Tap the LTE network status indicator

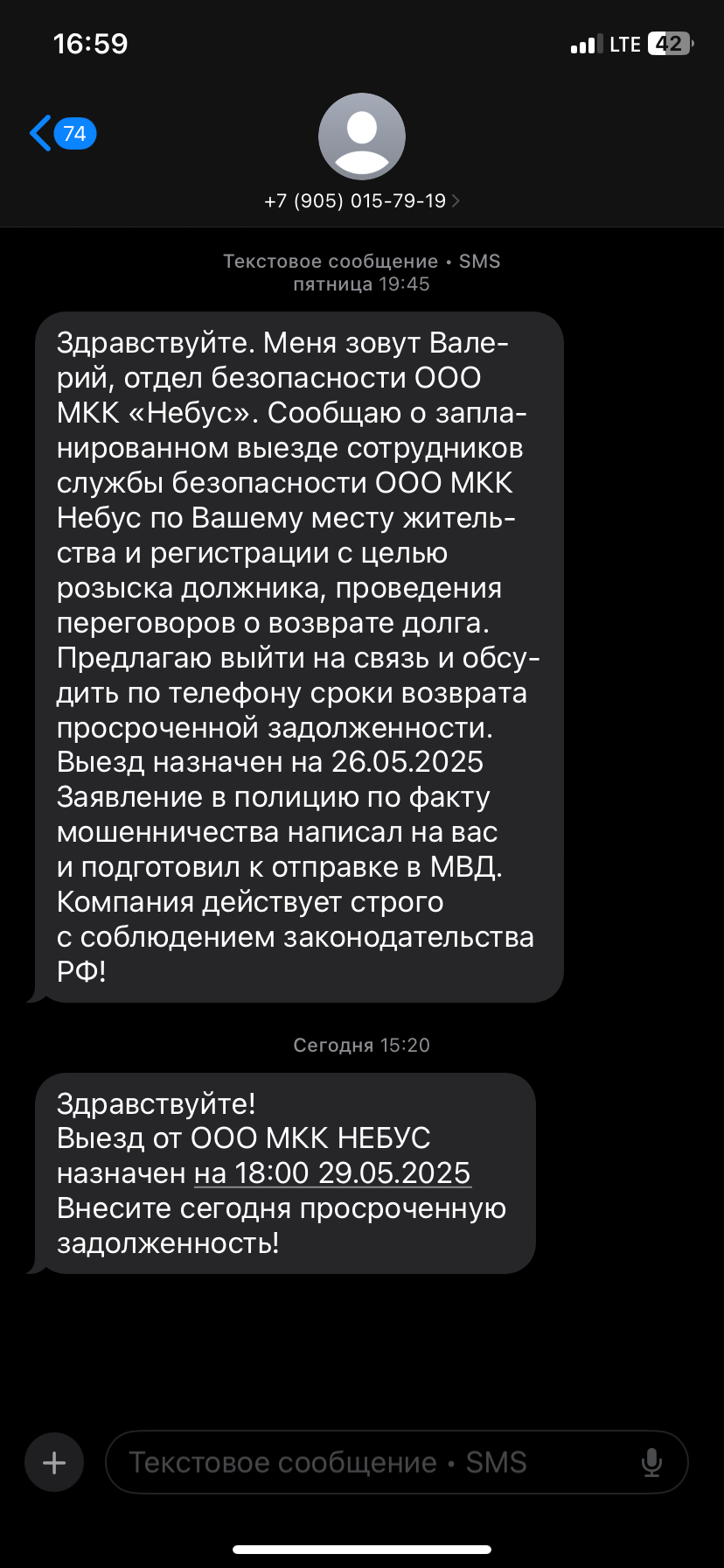pos(626,44)
